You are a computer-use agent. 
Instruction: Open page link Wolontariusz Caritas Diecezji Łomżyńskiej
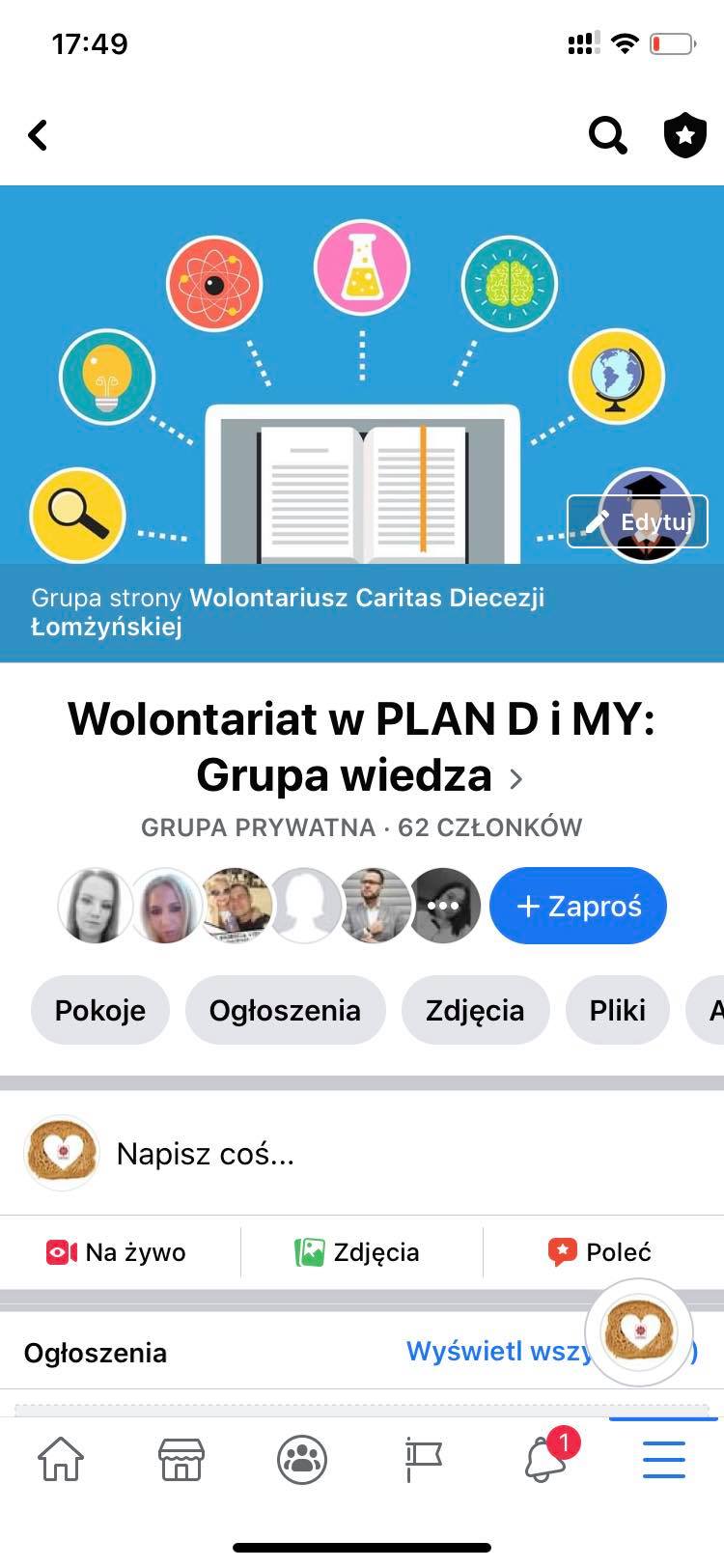367,598
